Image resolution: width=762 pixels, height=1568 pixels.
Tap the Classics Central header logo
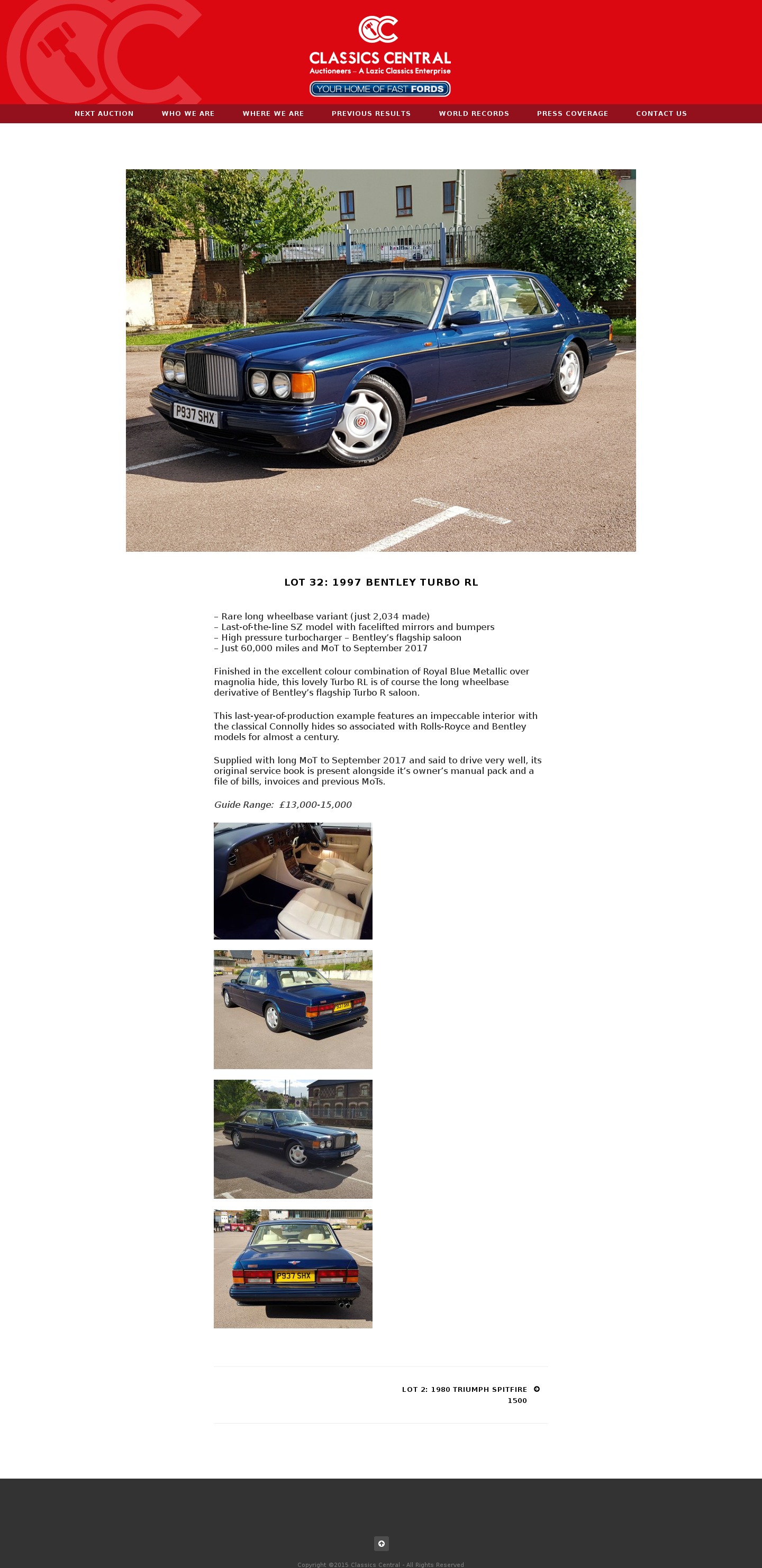pos(380,55)
